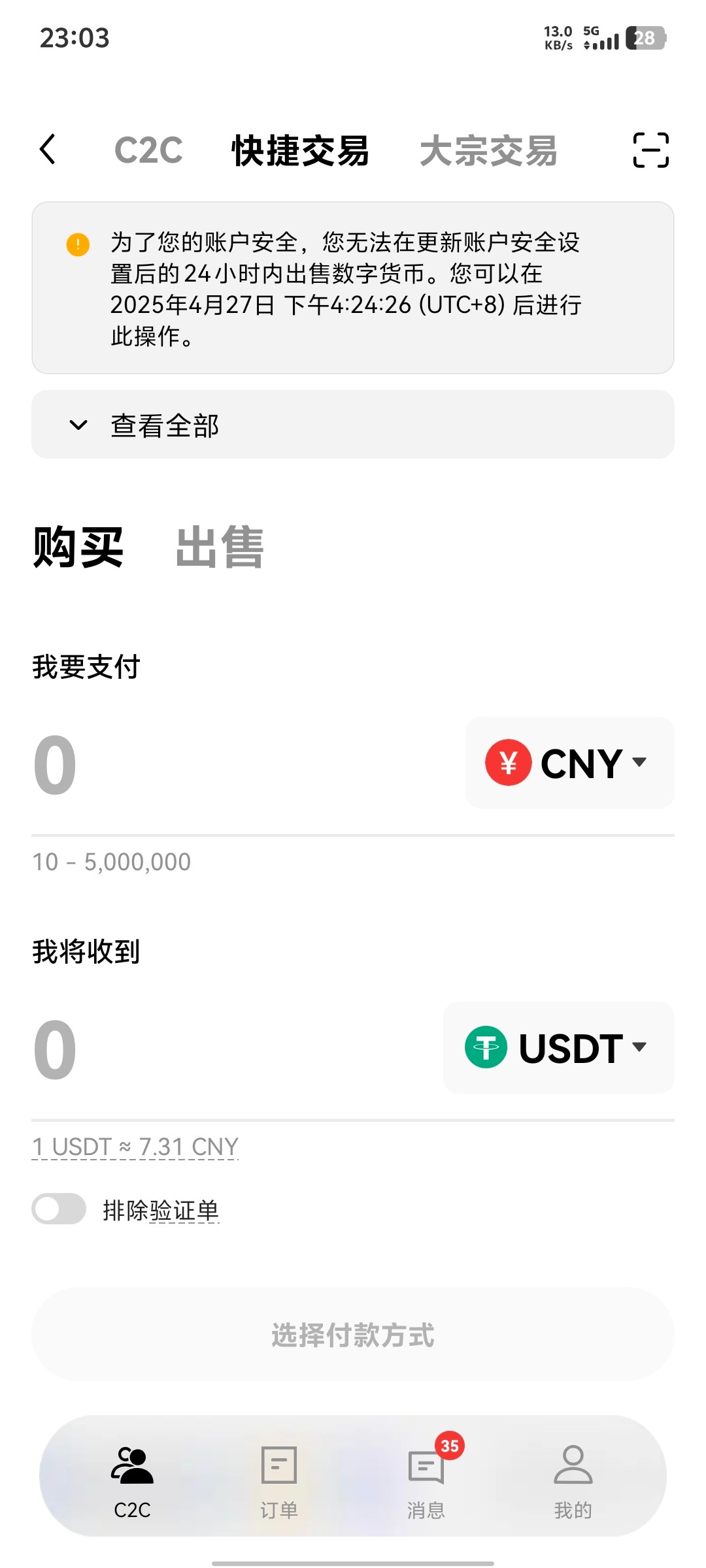The width and height of the screenshot is (706, 1568).
Task: Select the 购买 tab
Action: click(78, 547)
